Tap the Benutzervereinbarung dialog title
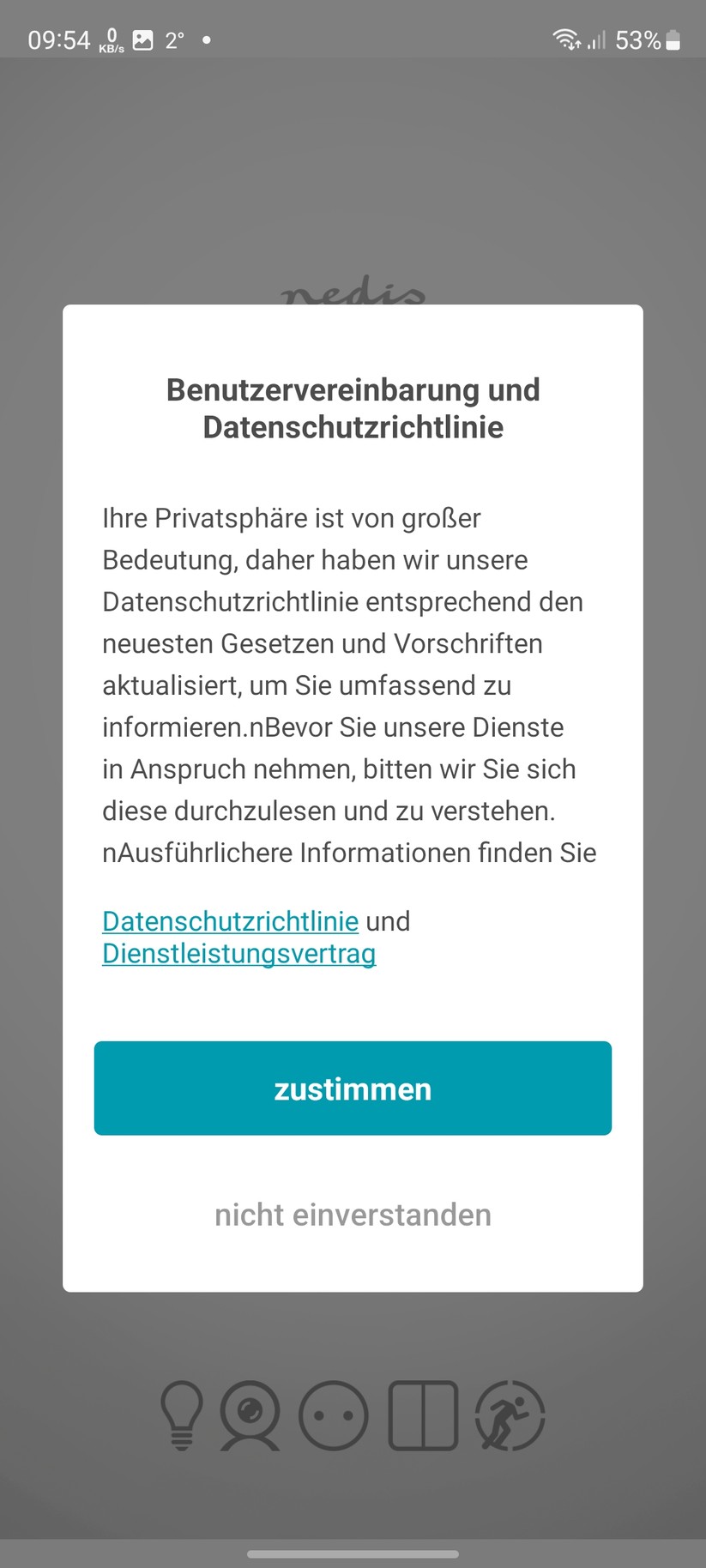This screenshot has width=706, height=1568. tap(353, 407)
